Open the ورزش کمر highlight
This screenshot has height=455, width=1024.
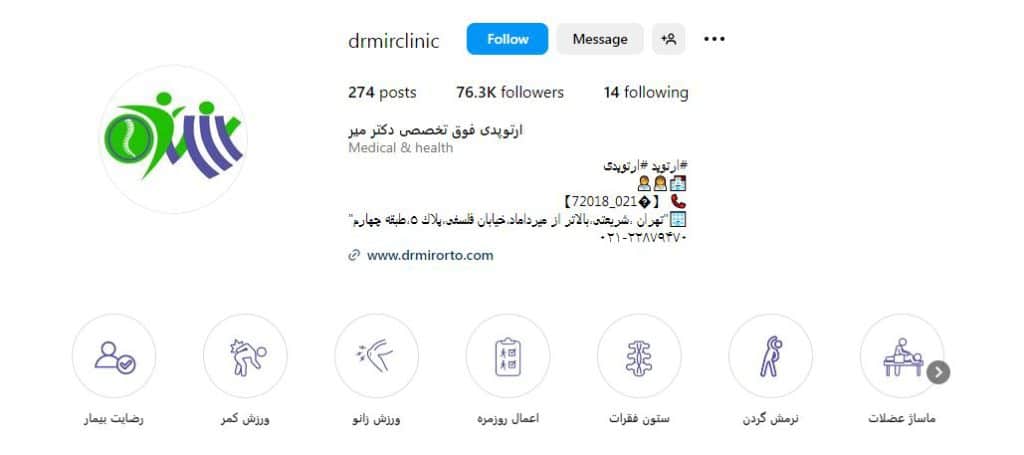pos(245,357)
